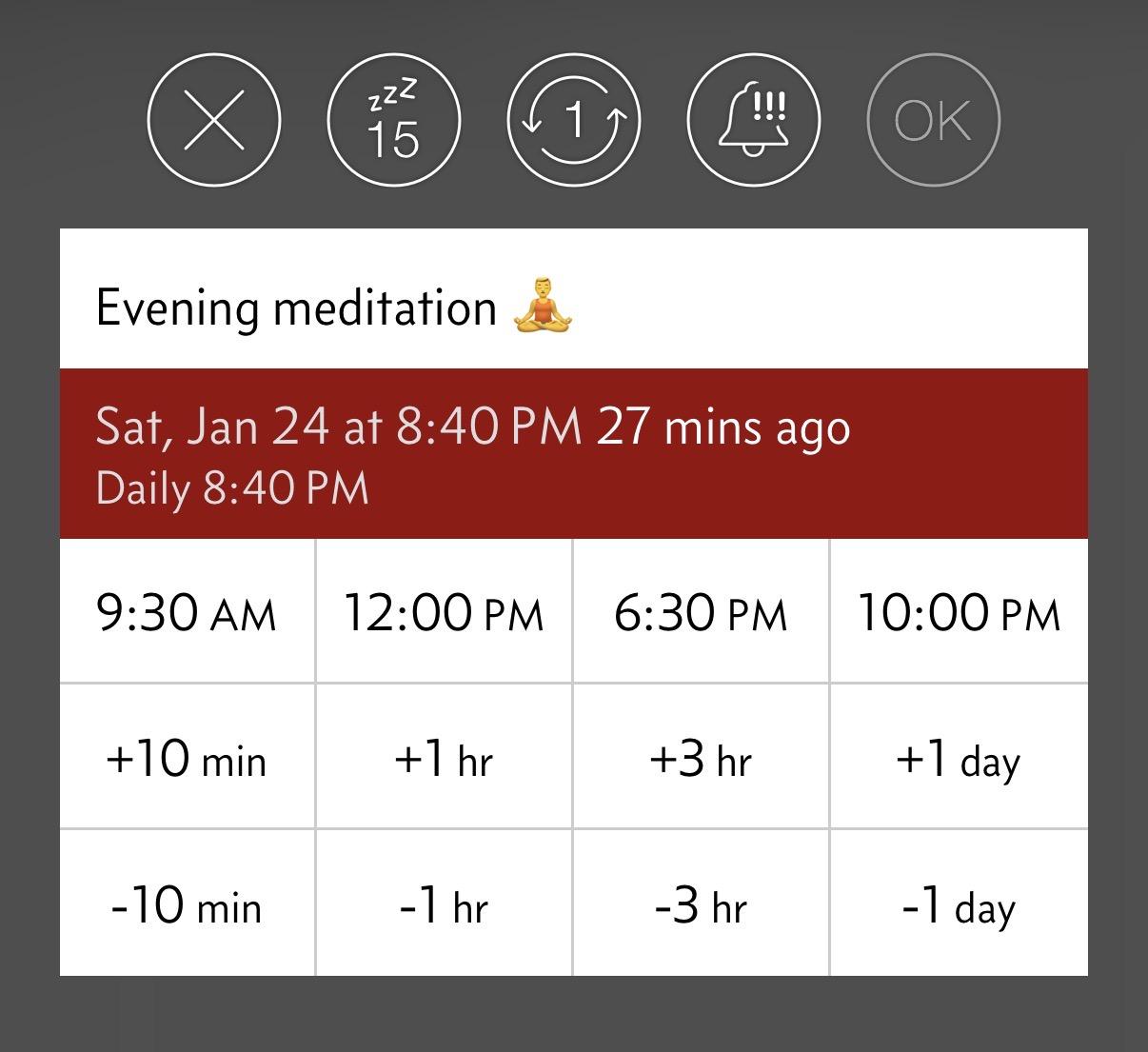1148x1052 pixels.
Task: Open the repeat settings icon
Action: (574, 120)
